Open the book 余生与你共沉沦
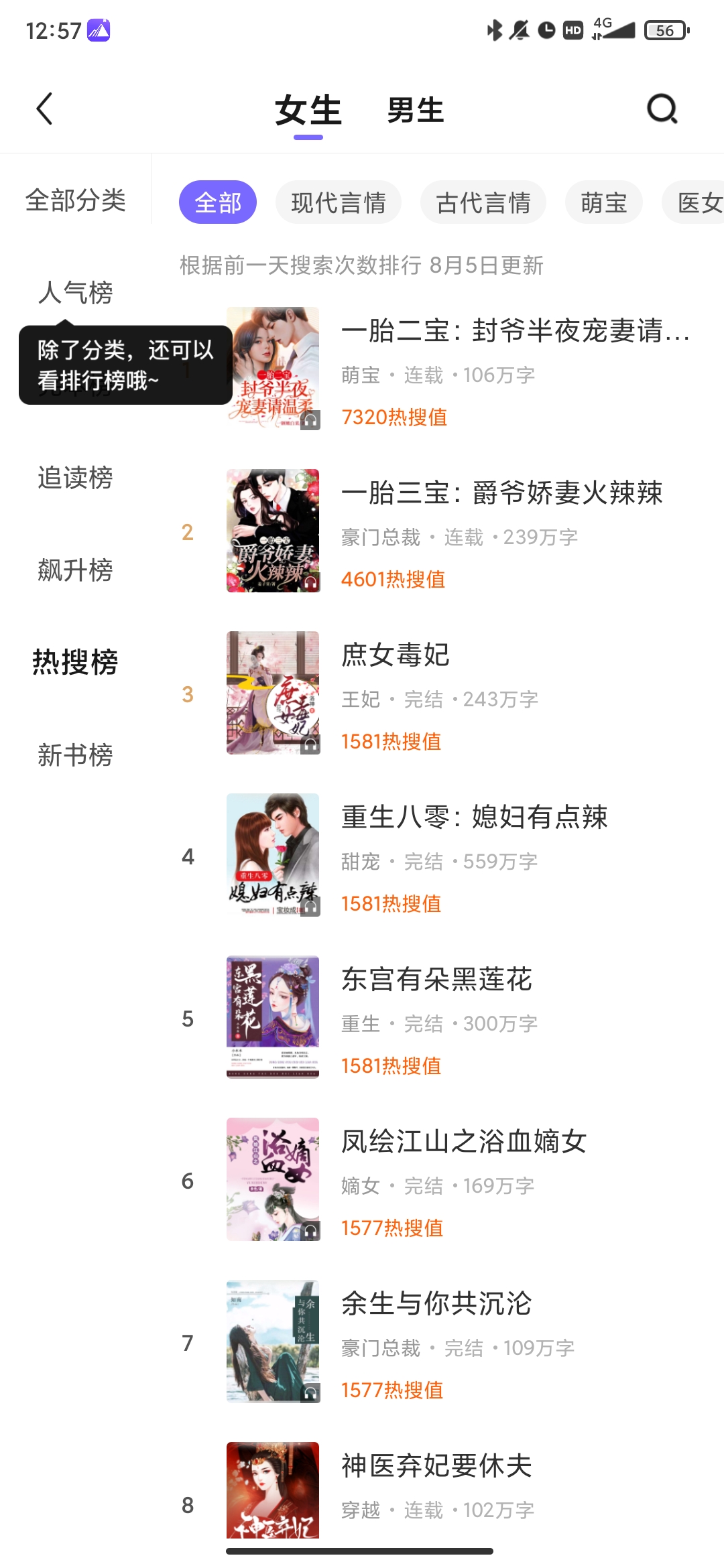724x1568 pixels. tap(436, 1304)
